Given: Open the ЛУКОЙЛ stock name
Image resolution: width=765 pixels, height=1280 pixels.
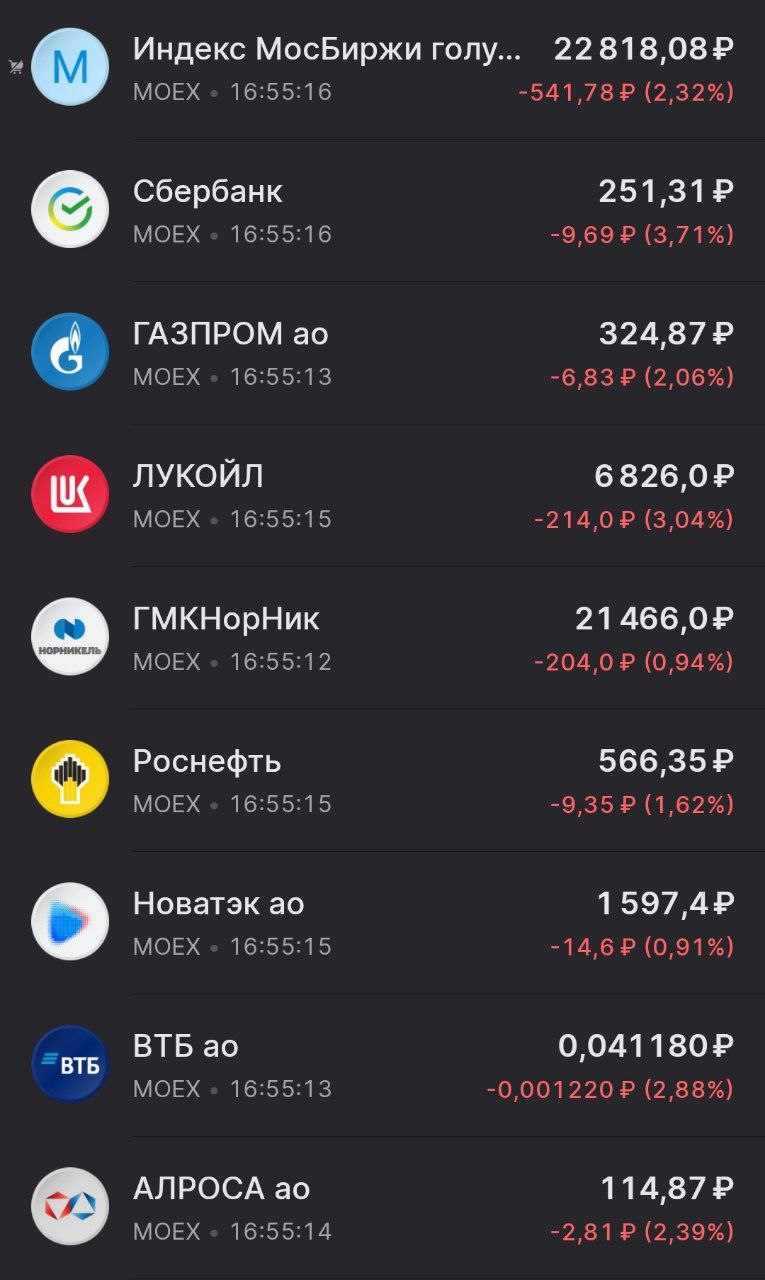Looking at the screenshot, I should point(199,476).
